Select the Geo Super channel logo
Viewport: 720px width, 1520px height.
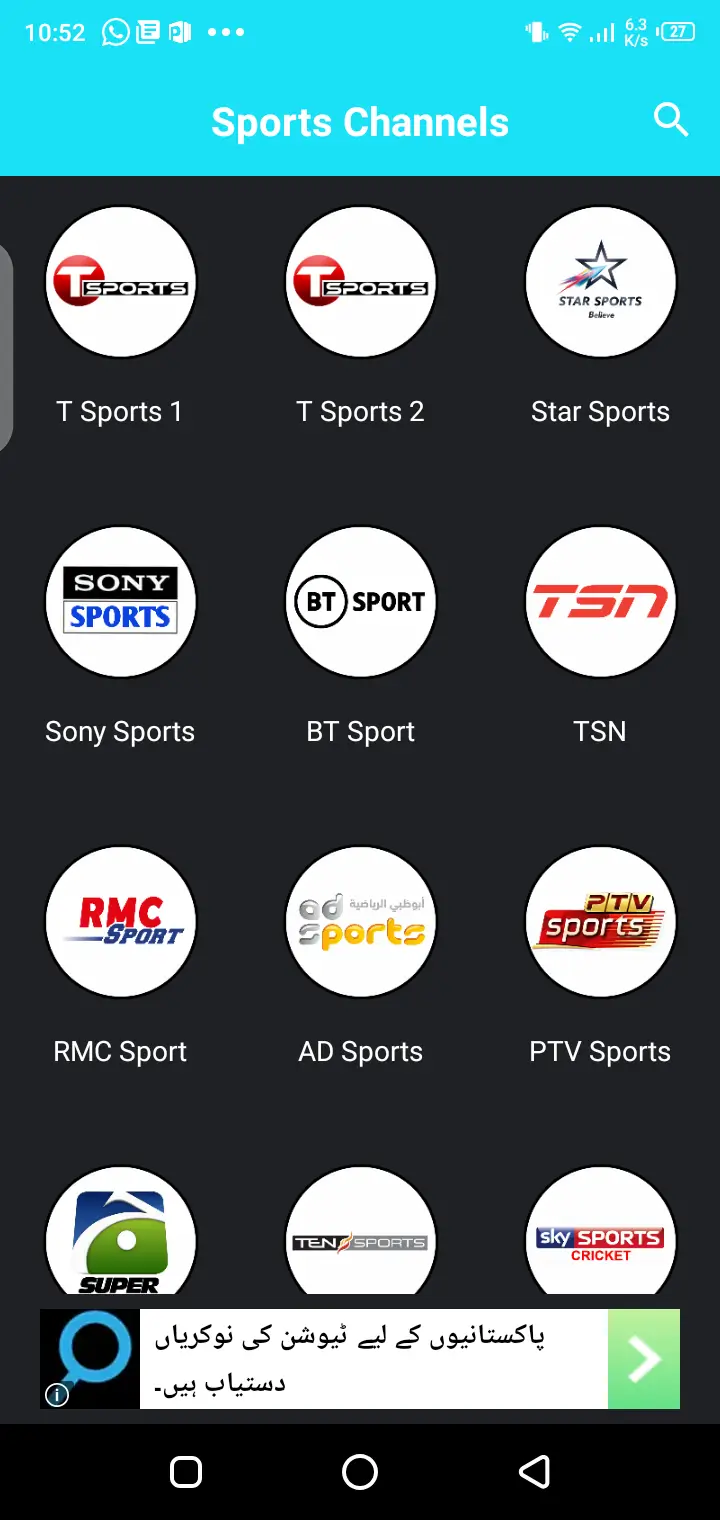click(120, 1235)
